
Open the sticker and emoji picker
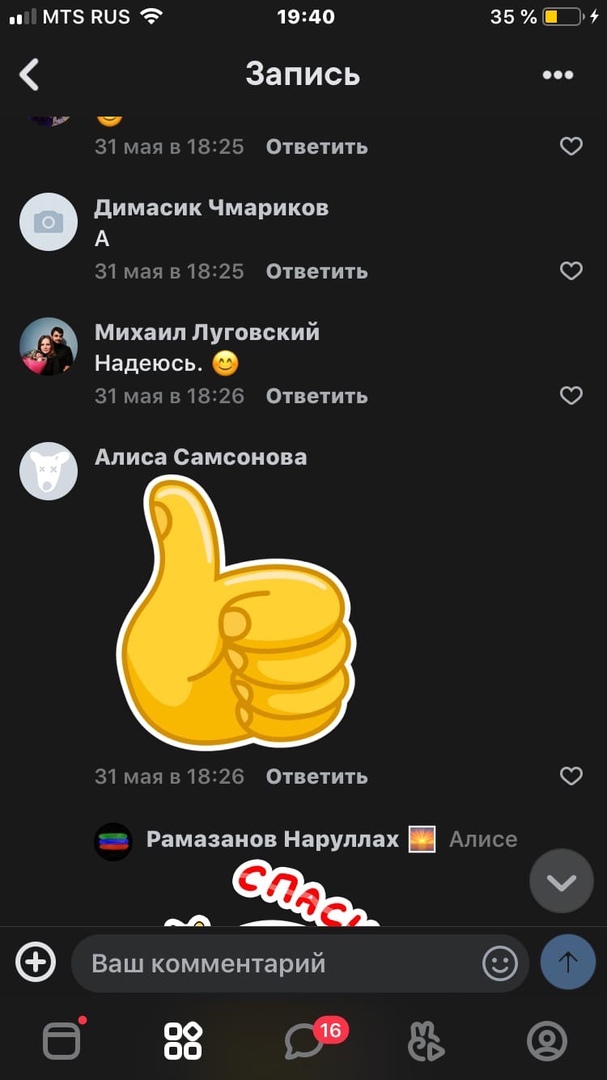tap(499, 963)
